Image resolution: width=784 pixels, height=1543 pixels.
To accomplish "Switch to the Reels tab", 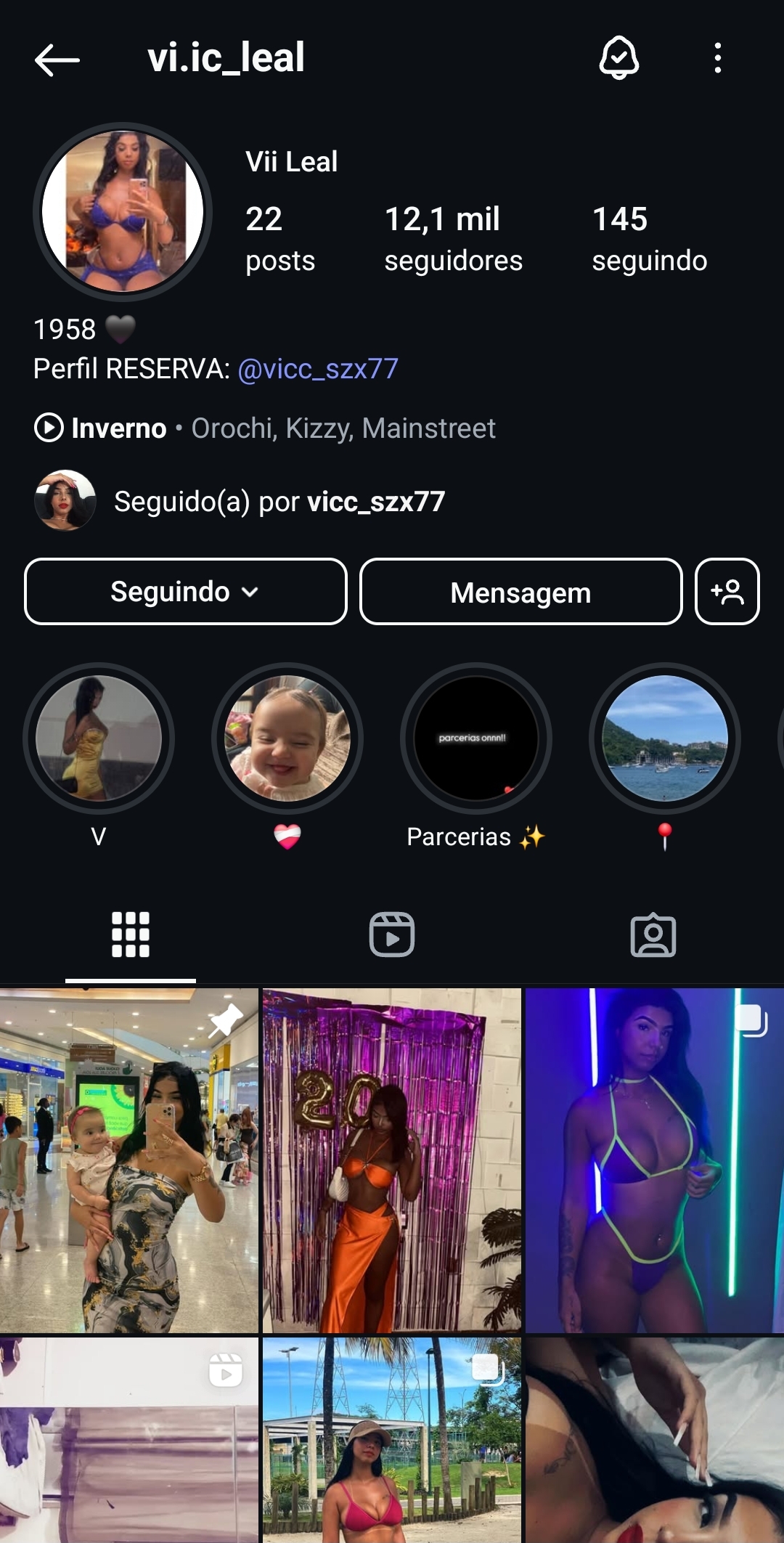I will (392, 935).
